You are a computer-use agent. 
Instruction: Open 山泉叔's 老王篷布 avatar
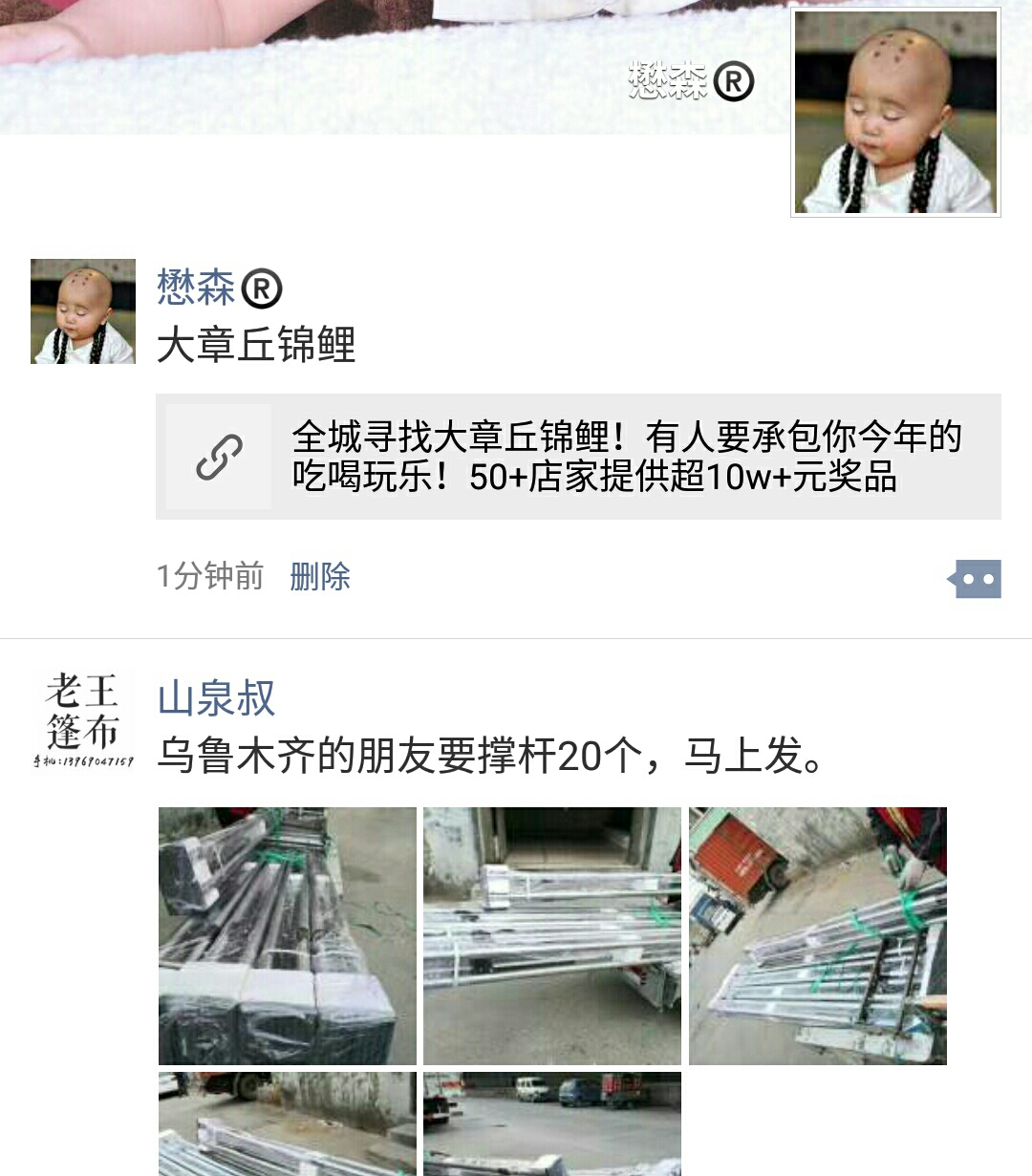coord(83,721)
